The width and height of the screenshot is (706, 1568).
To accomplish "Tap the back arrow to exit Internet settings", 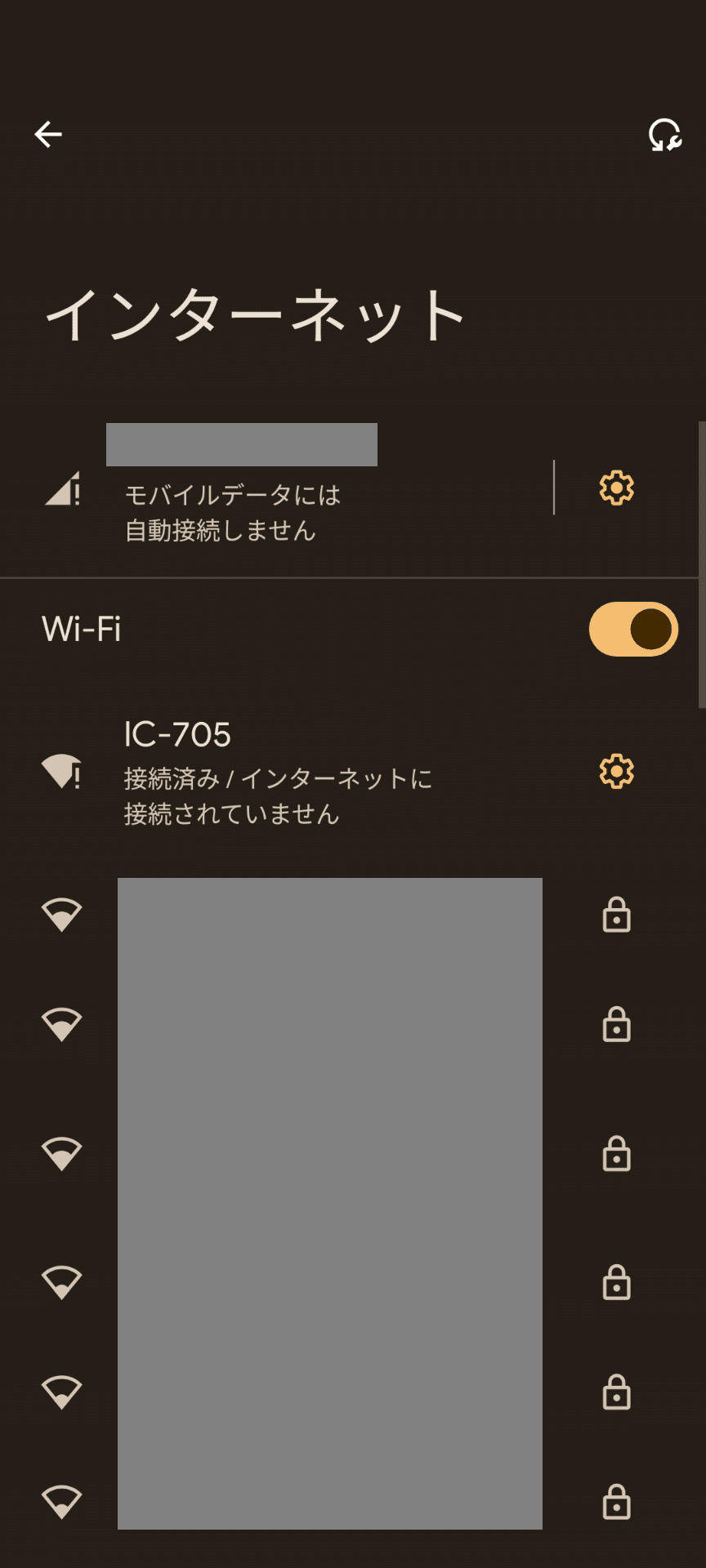I will click(x=47, y=134).
